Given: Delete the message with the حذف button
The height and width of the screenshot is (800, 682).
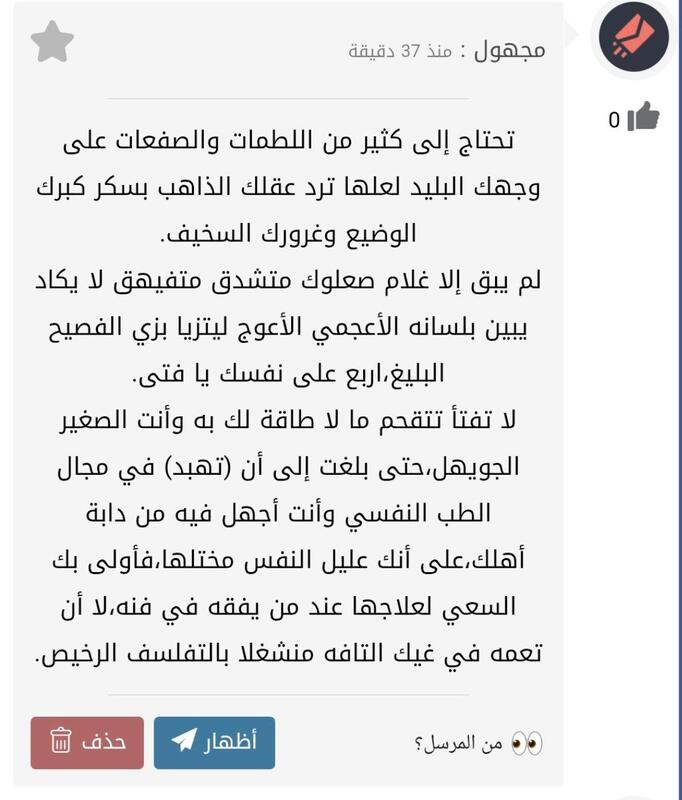Looking at the screenshot, I should pyautogui.click(x=87, y=742).
